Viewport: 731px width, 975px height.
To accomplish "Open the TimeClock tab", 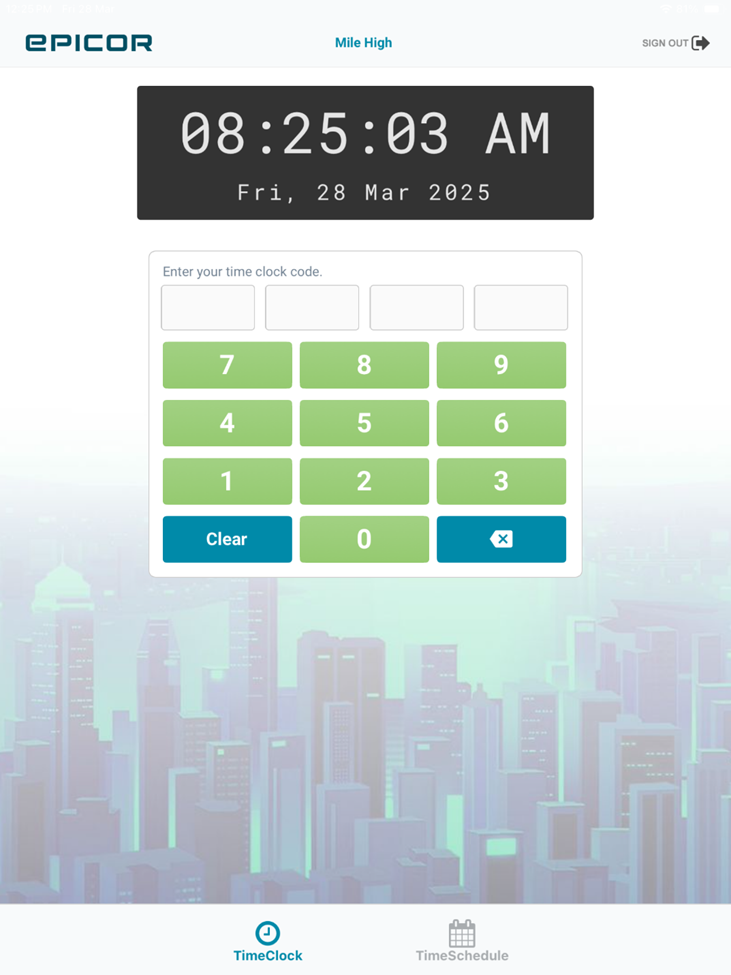I will point(267,942).
